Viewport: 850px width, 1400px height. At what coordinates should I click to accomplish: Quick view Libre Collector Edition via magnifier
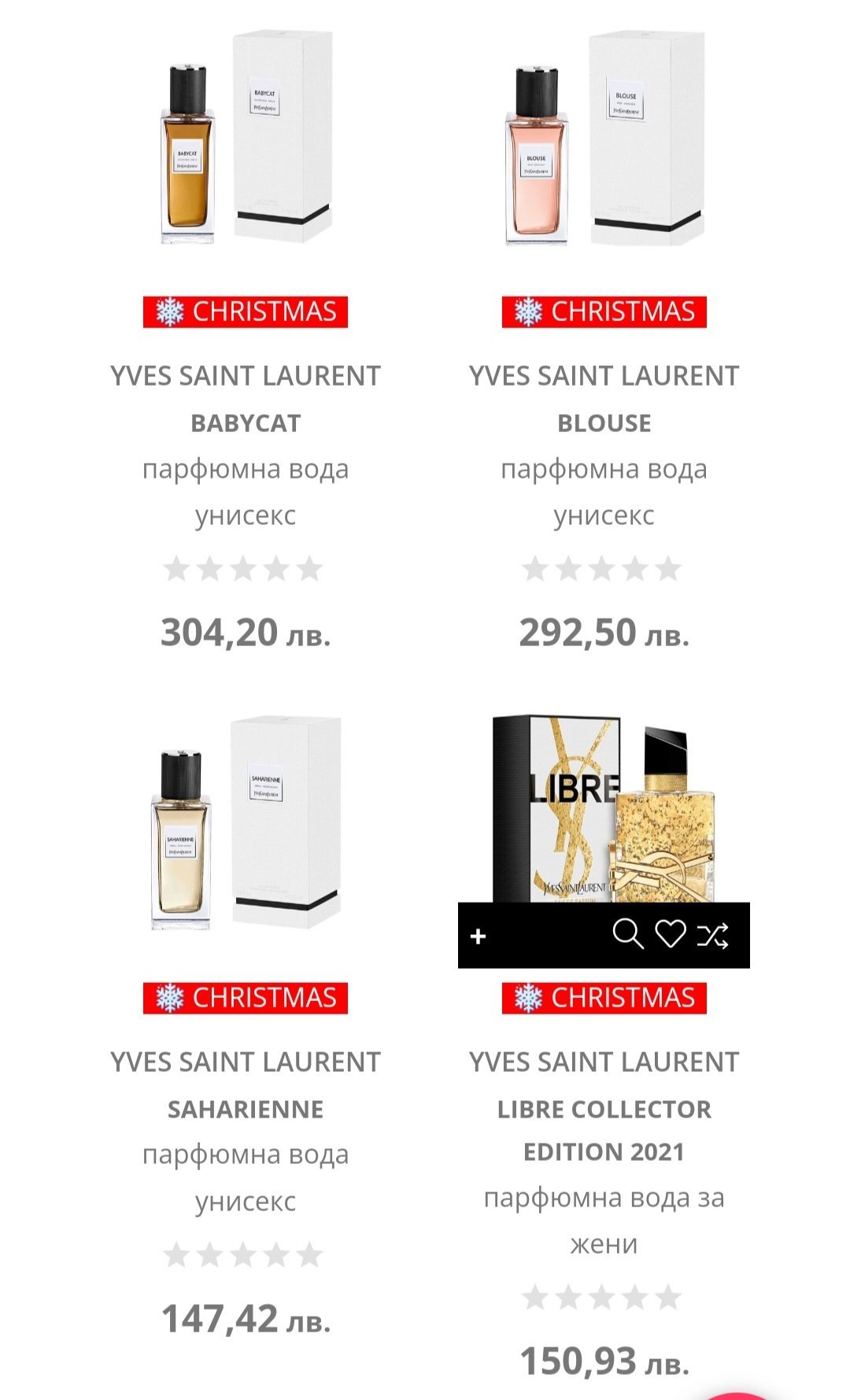pos(627,934)
